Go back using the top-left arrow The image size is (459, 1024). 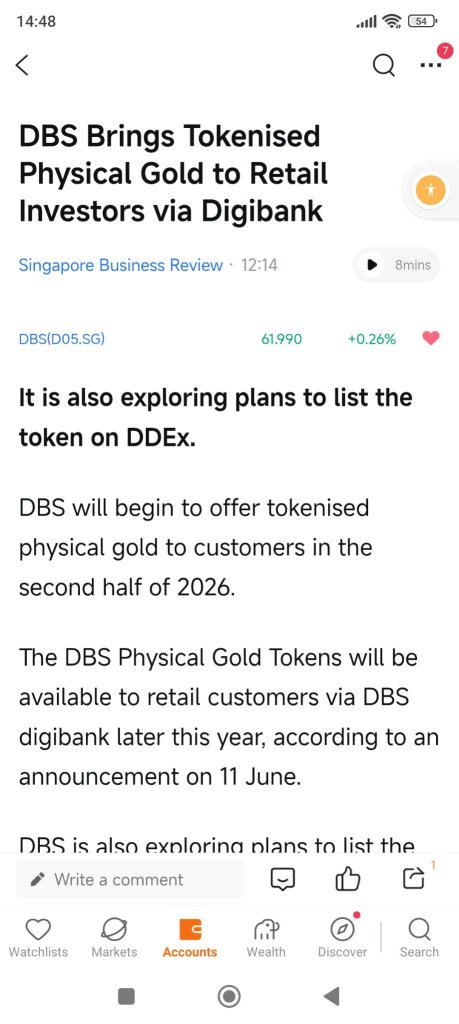(x=22, y=65)
